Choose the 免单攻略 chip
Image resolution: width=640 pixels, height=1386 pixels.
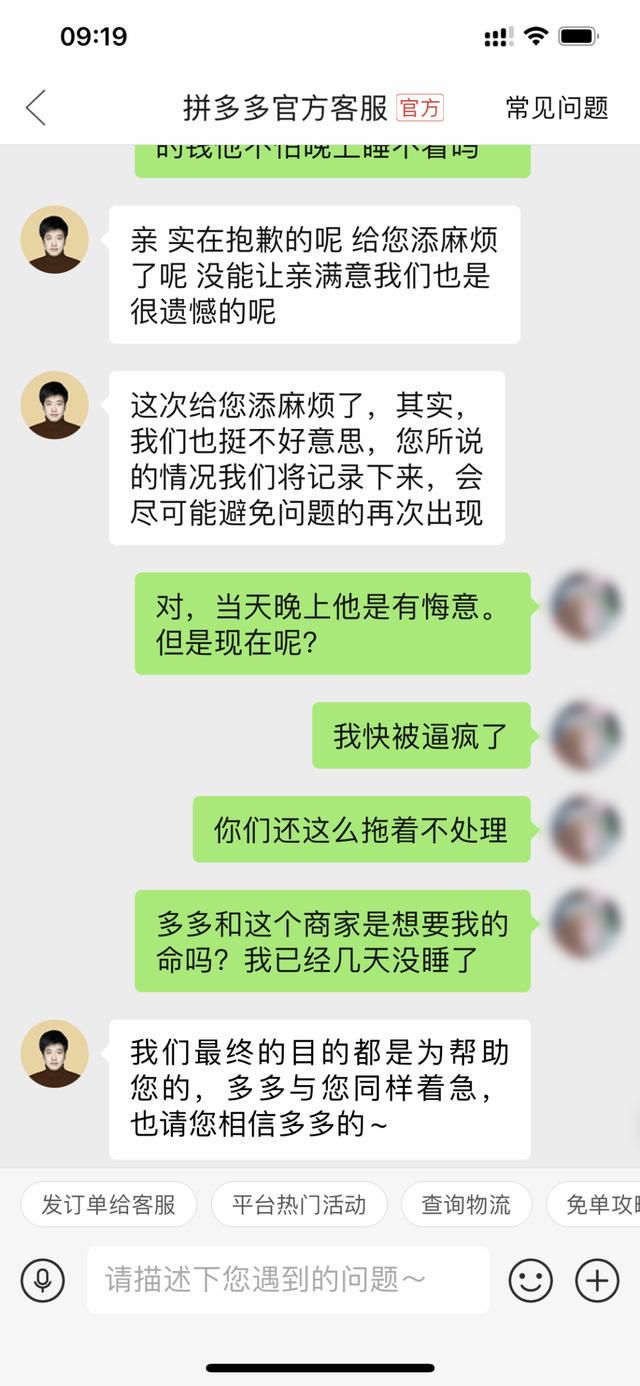[x=600, y=1204]
